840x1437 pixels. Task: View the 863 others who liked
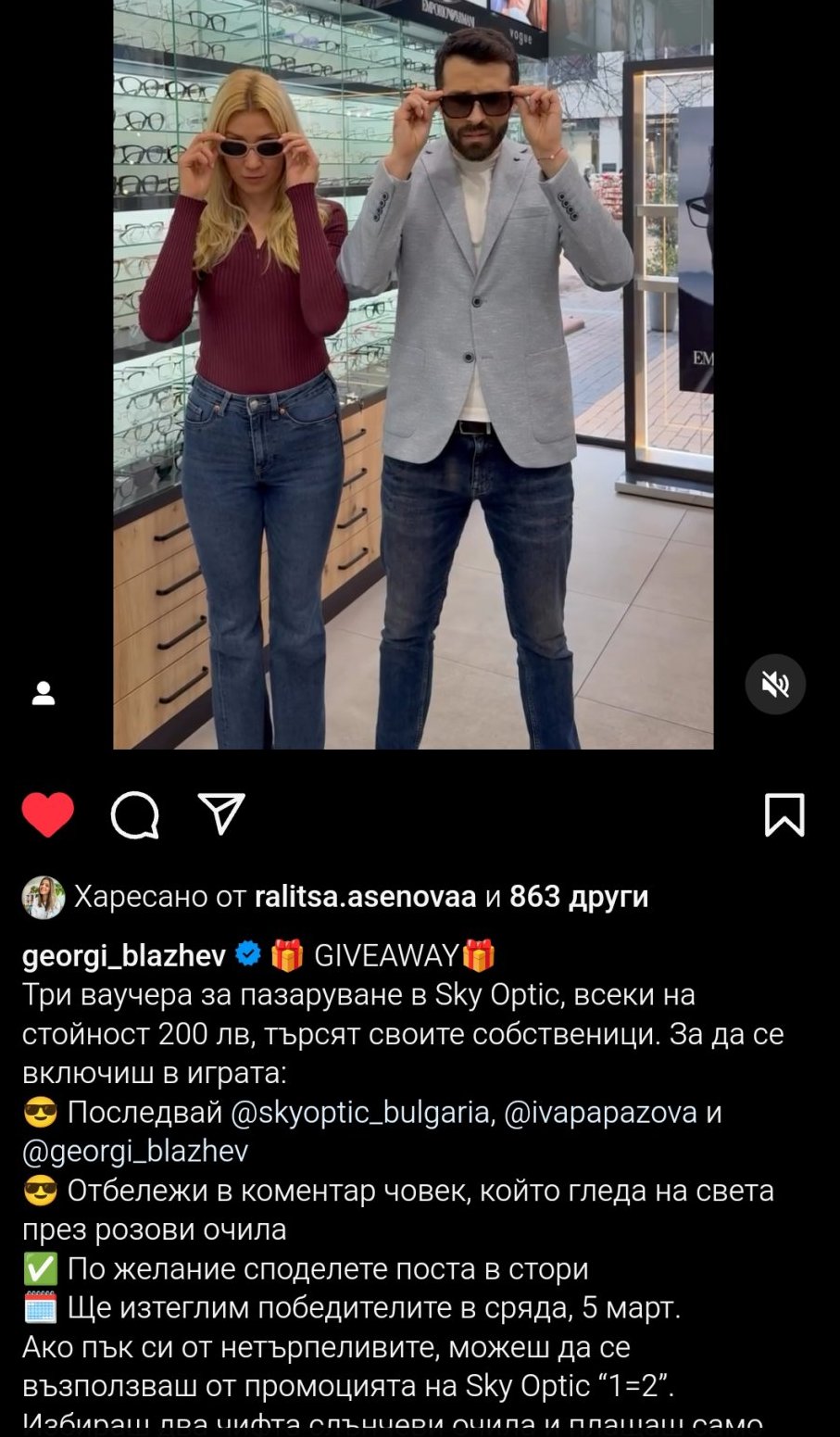pos(579,897)
